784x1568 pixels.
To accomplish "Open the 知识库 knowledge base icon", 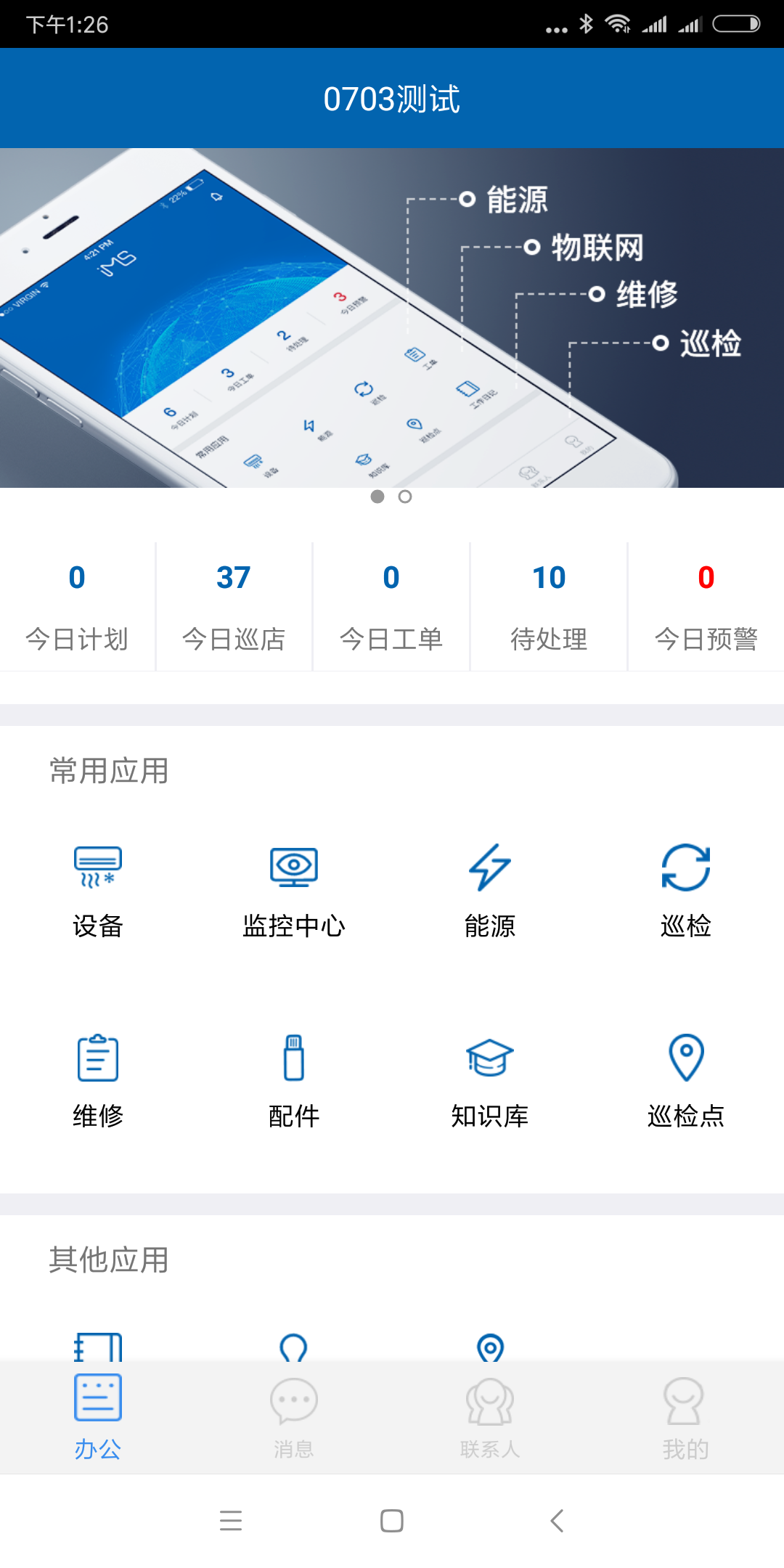I will (x=489, y=1078).
